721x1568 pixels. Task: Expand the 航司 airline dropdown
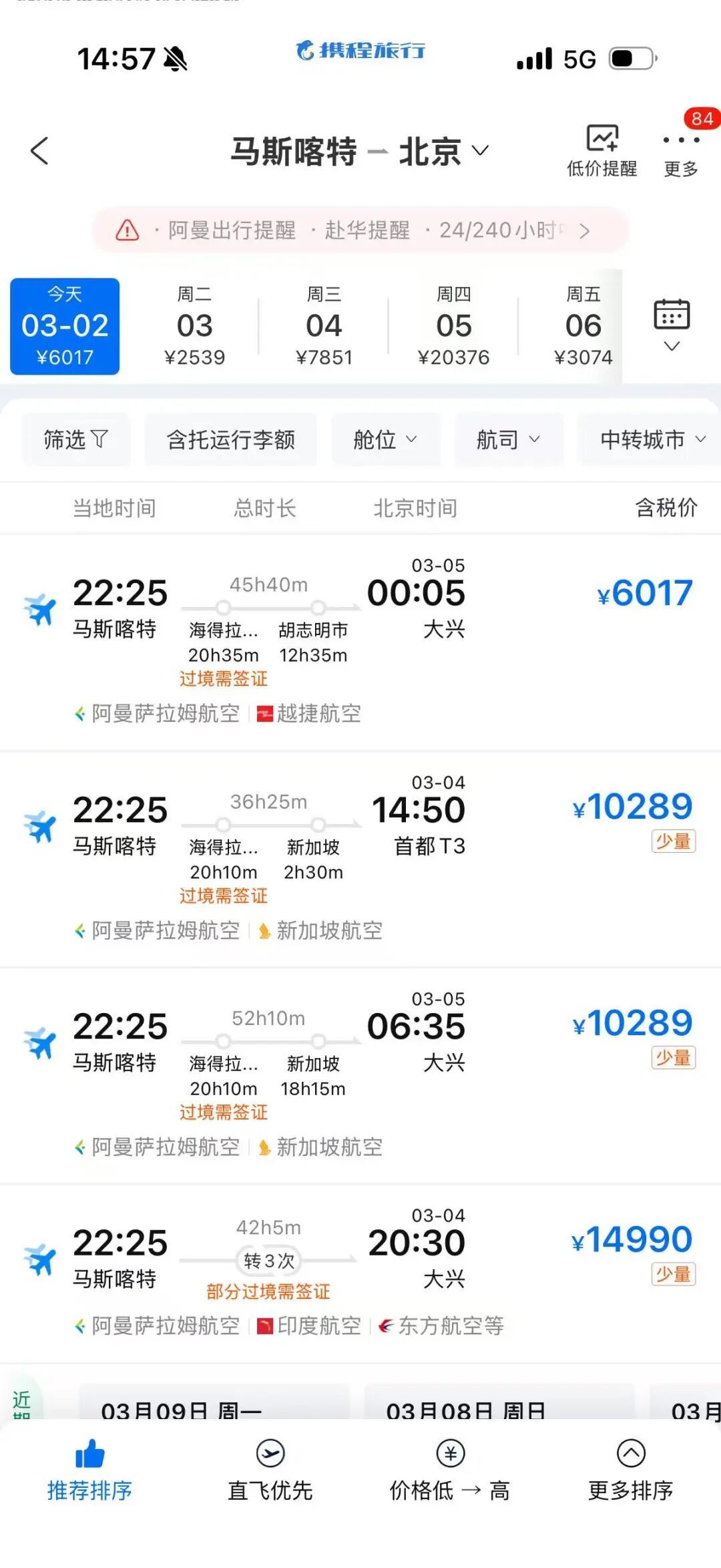click(509, 439)
